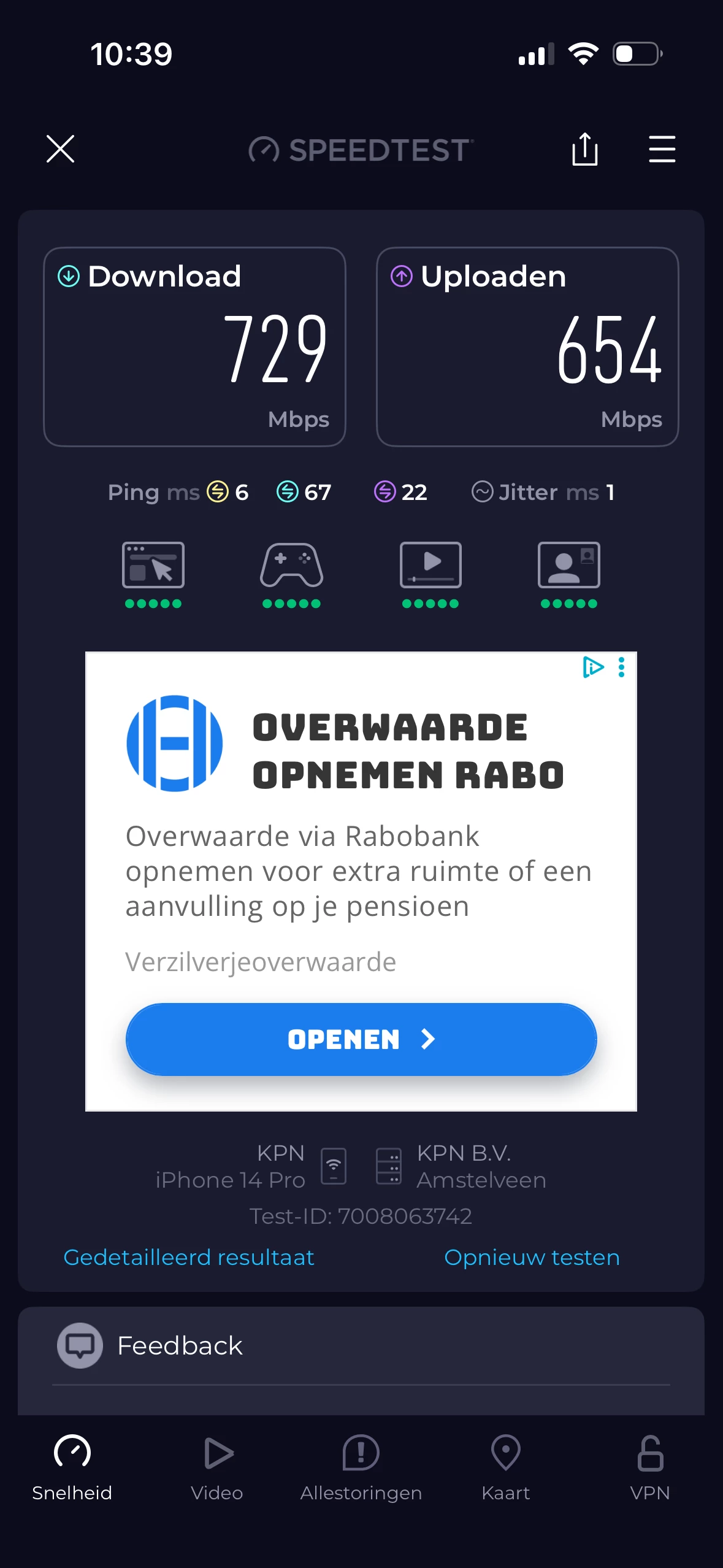Image resolution: width=723 pixels, height=1568 pixels.
Task: Go to the Allestoringen tab
Action: click(361, 1466)
